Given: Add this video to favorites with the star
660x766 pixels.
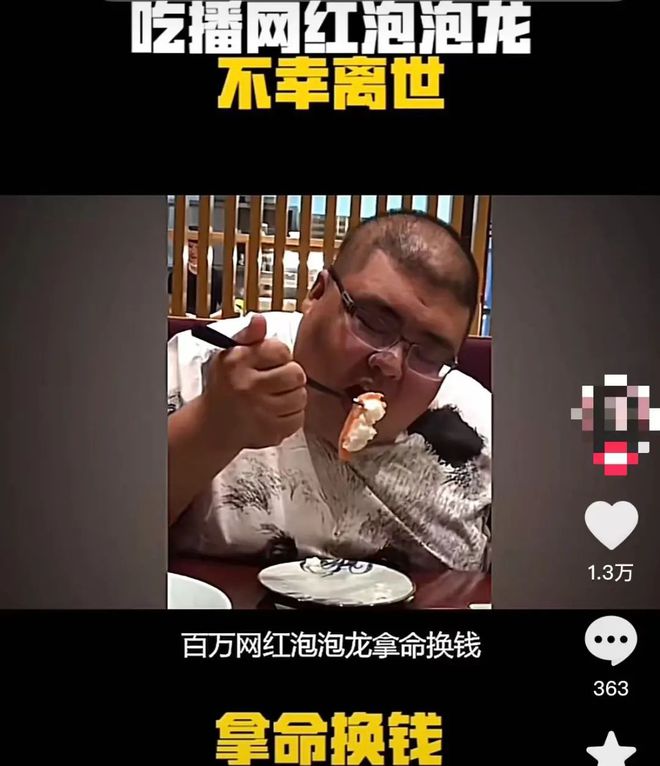Looking at the screenshot, I should (610, 750).
